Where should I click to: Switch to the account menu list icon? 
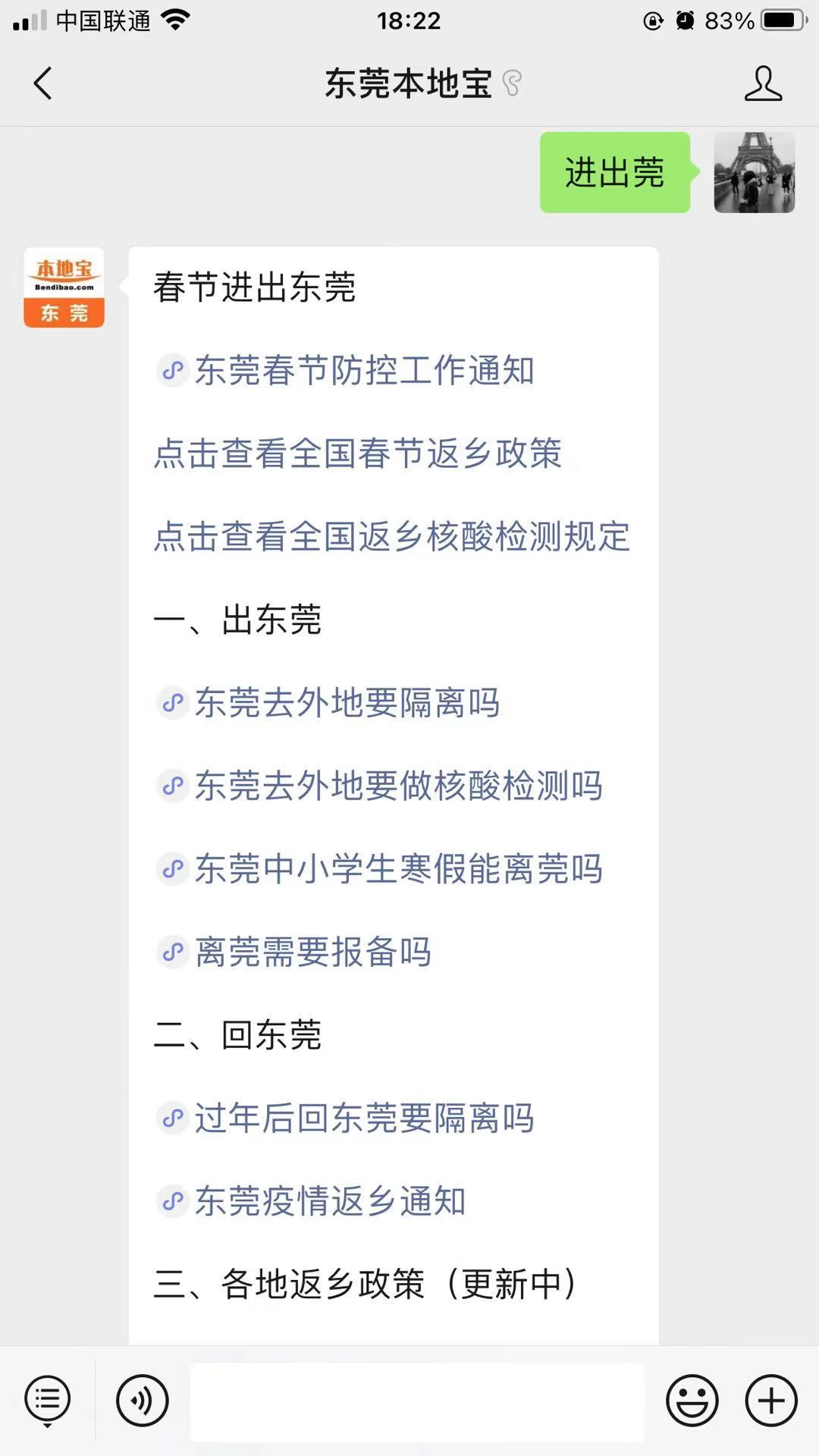[48, 1401]
